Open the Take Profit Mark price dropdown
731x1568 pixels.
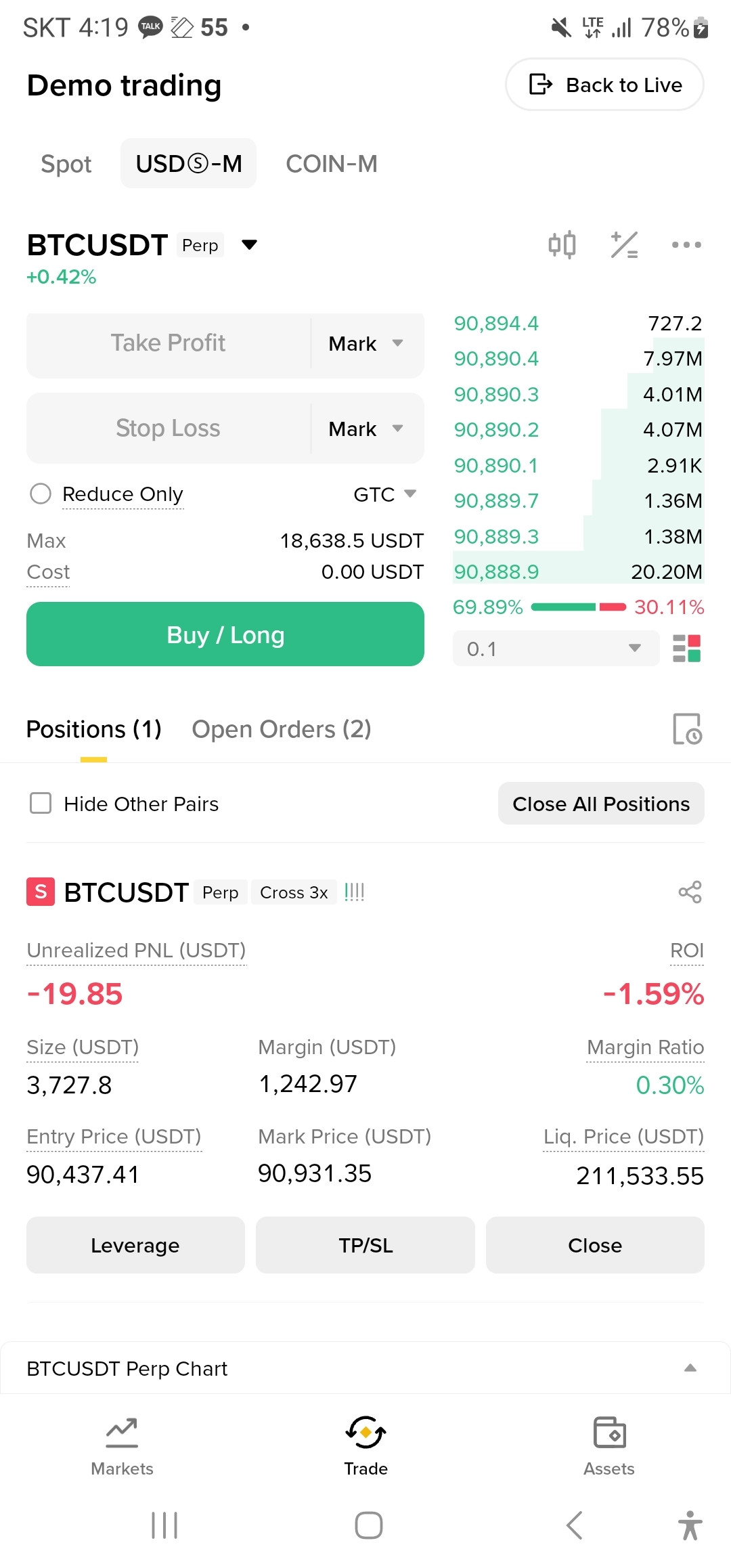coord(365,344)
